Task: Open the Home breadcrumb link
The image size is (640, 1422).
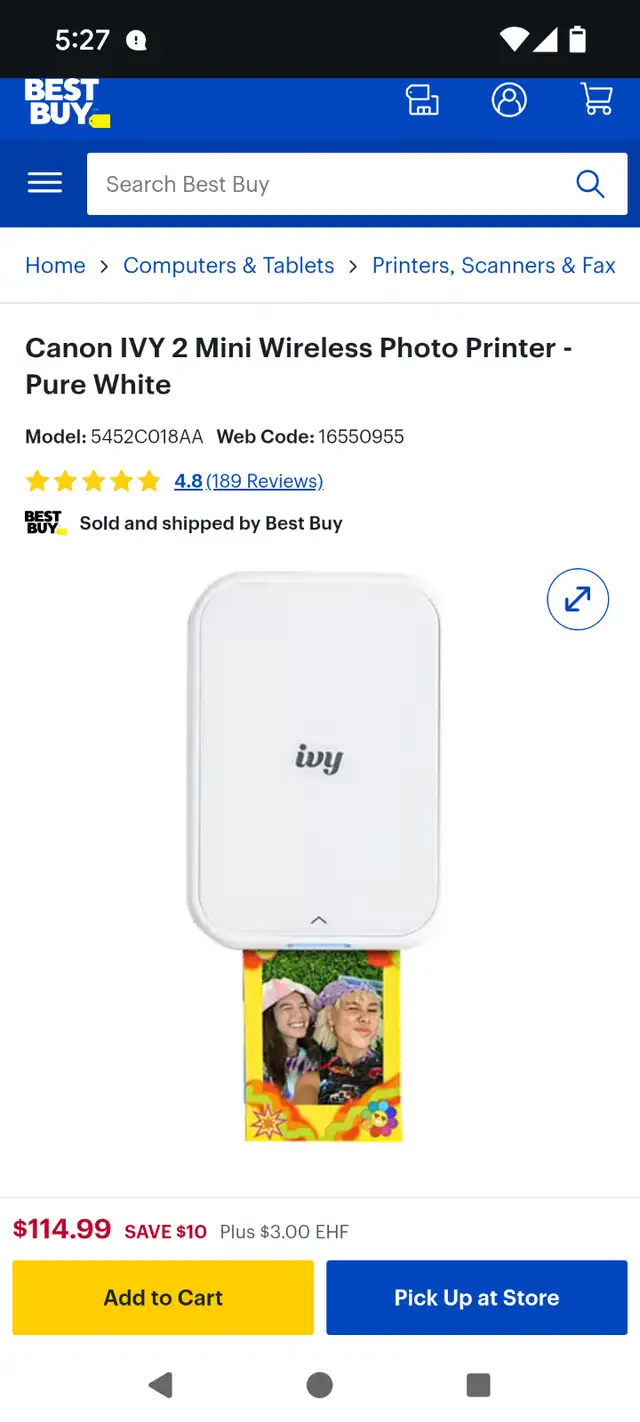Action: pyautogui.click(x=55, y=265)
